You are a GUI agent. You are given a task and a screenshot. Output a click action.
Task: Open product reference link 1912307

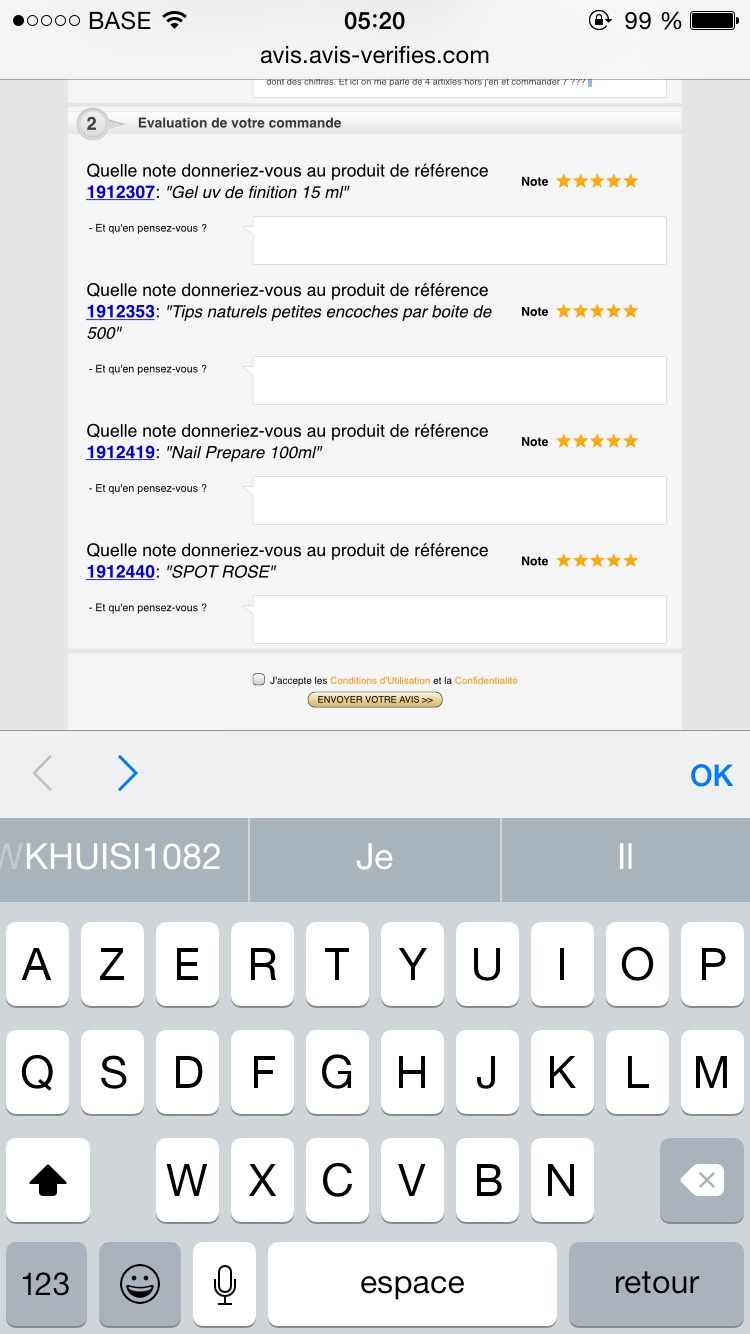click(x=120, y=192)
